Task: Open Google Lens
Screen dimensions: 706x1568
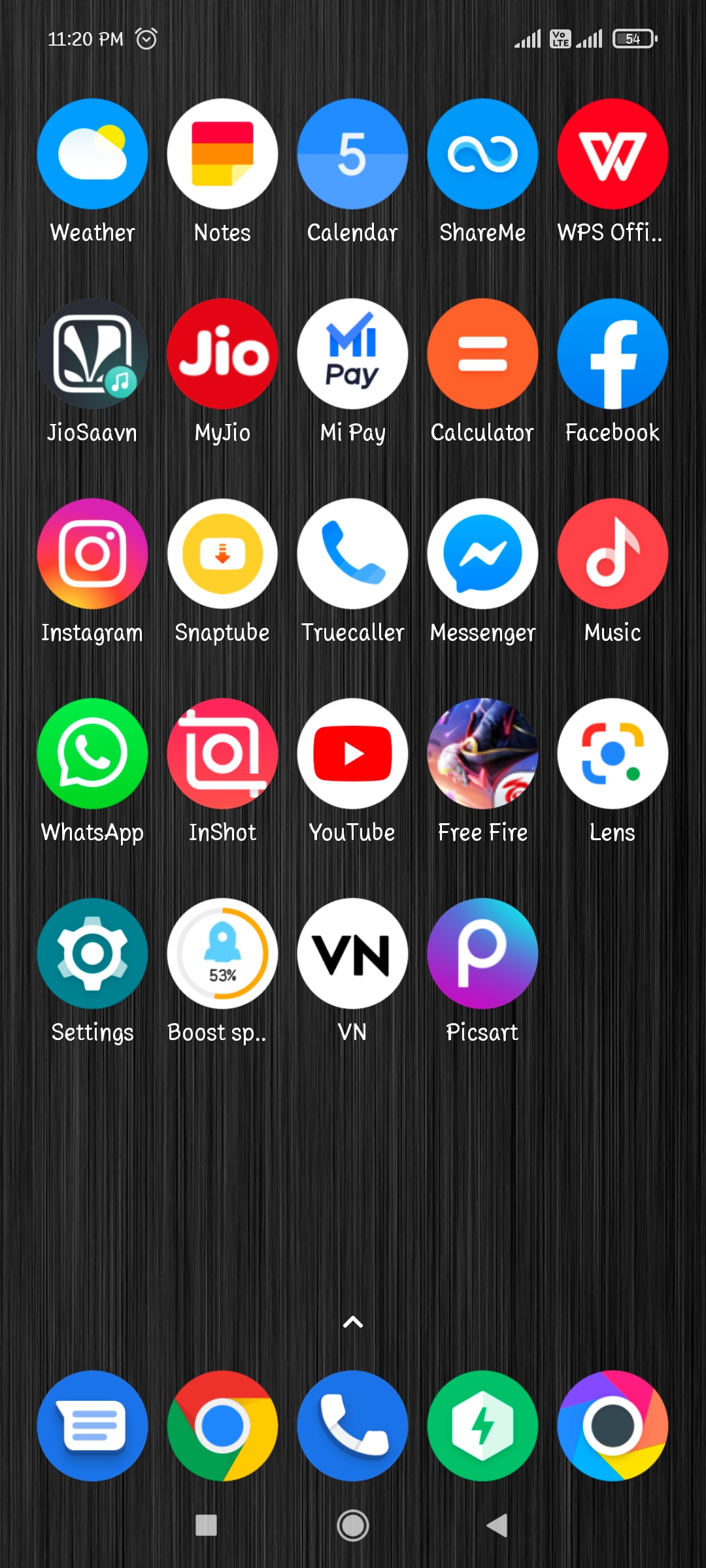Action: click(613, 754)
